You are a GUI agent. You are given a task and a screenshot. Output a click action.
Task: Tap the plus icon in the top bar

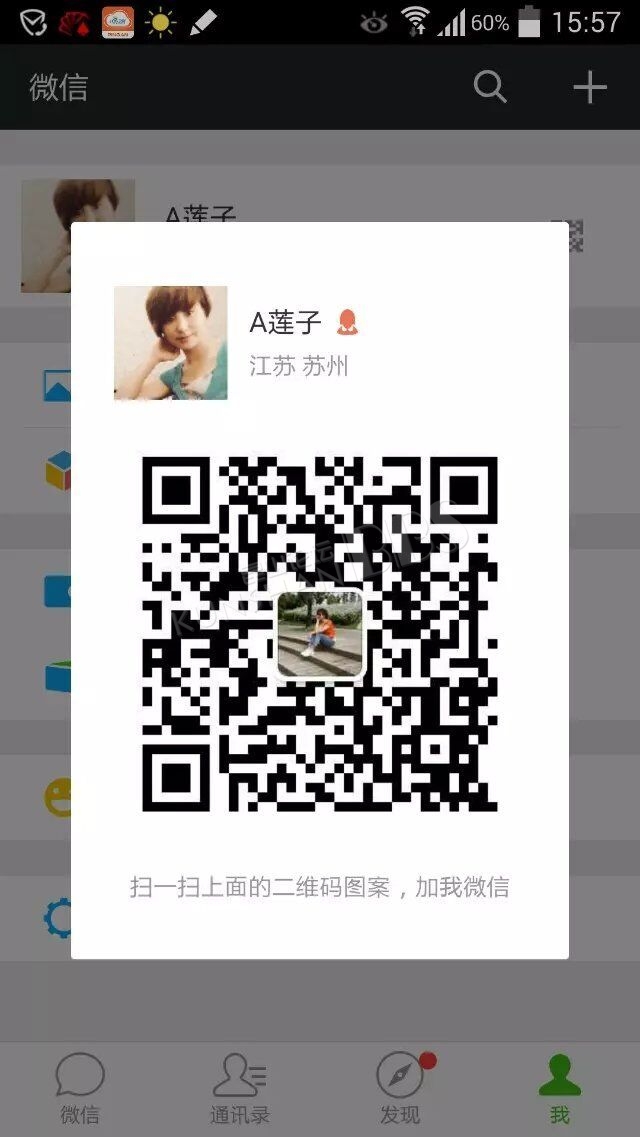590,88
